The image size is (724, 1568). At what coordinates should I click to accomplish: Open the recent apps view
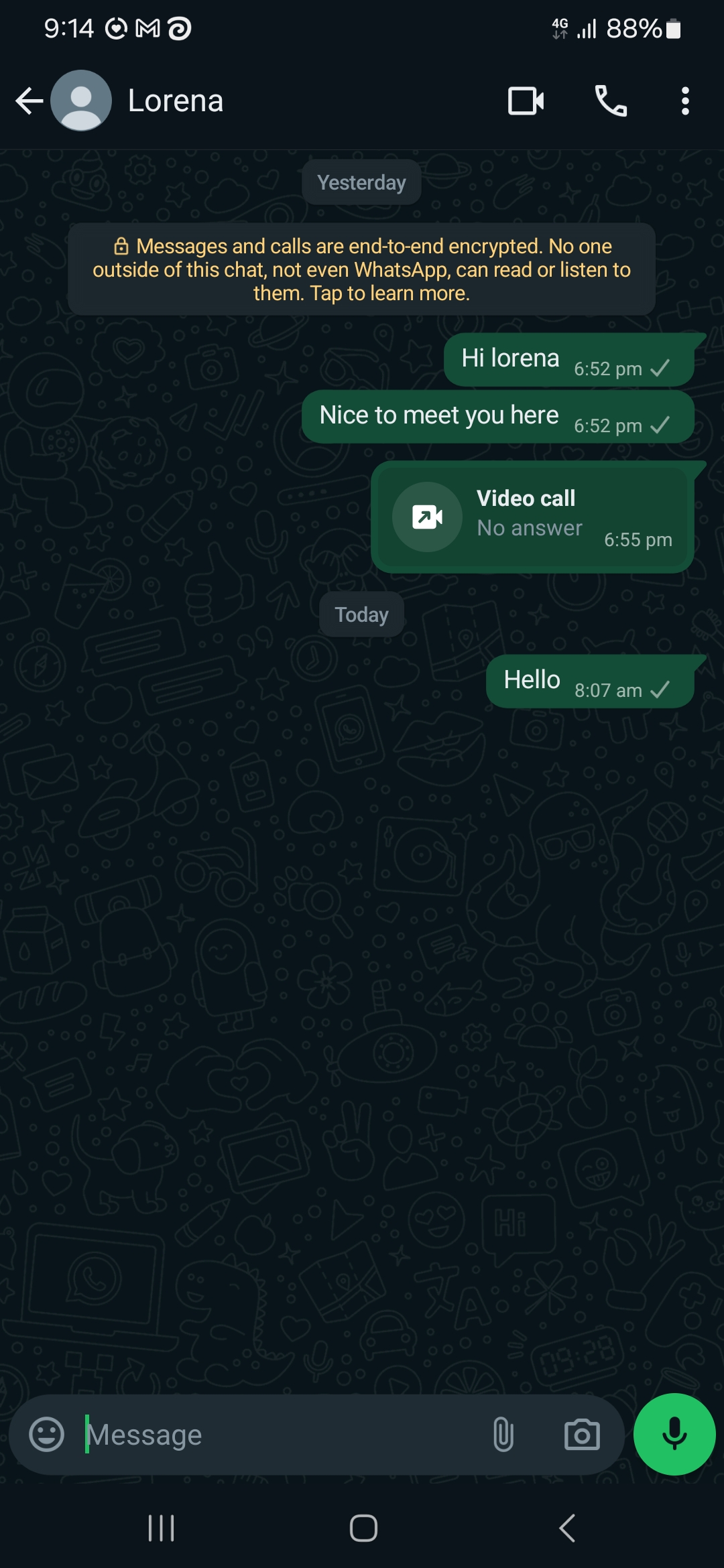point(162,1528)
